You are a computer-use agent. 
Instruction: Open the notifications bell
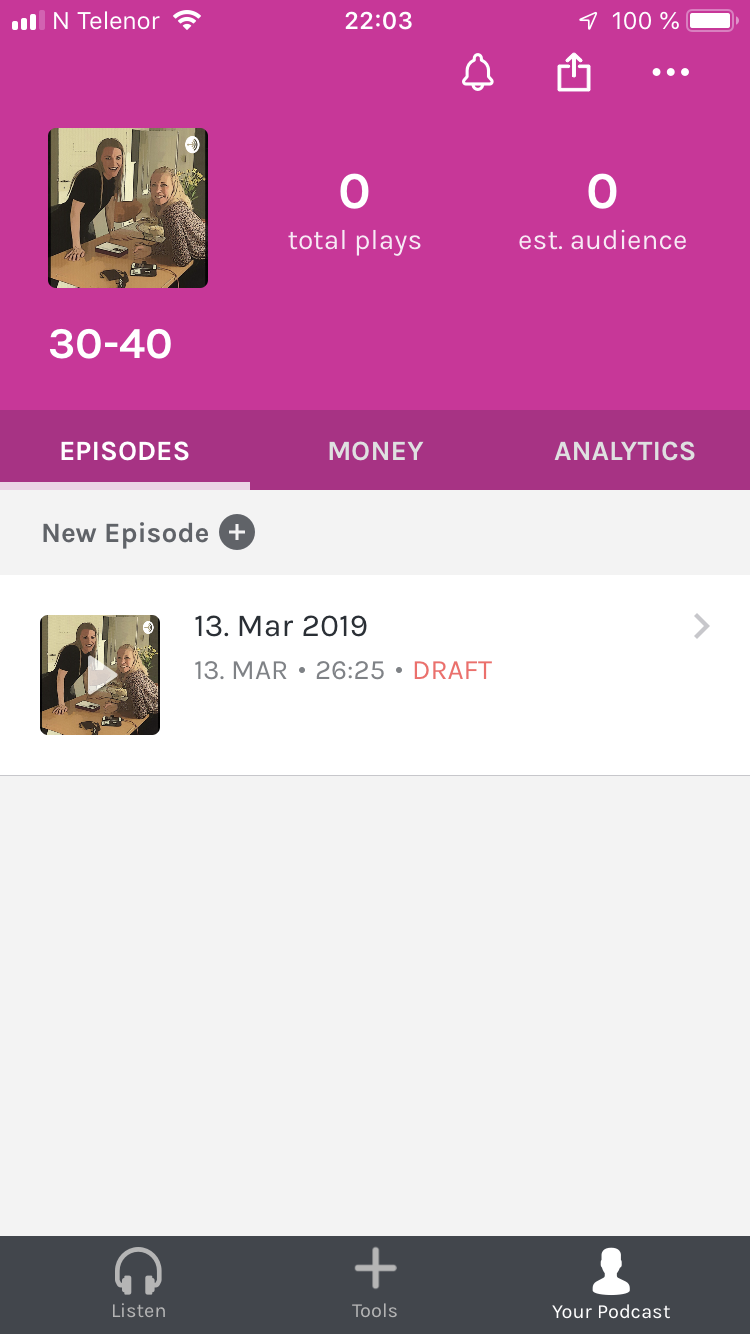(478, 73)
